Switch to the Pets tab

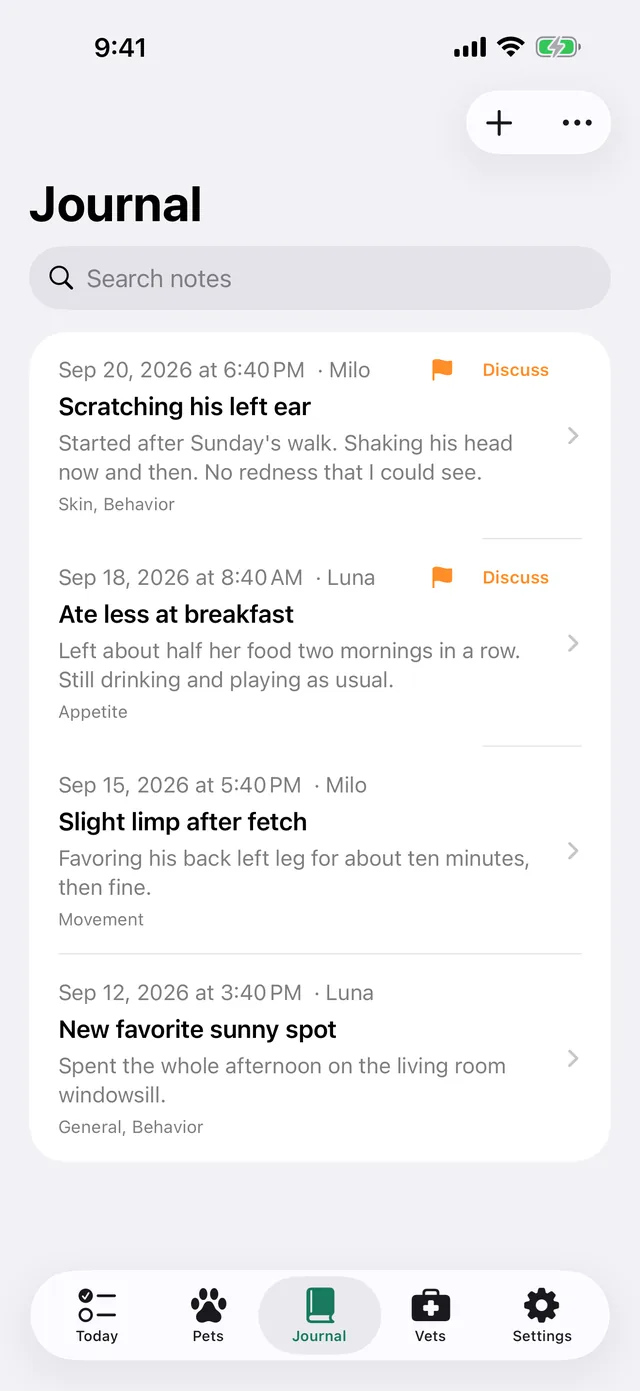(x=208, y=1315)
